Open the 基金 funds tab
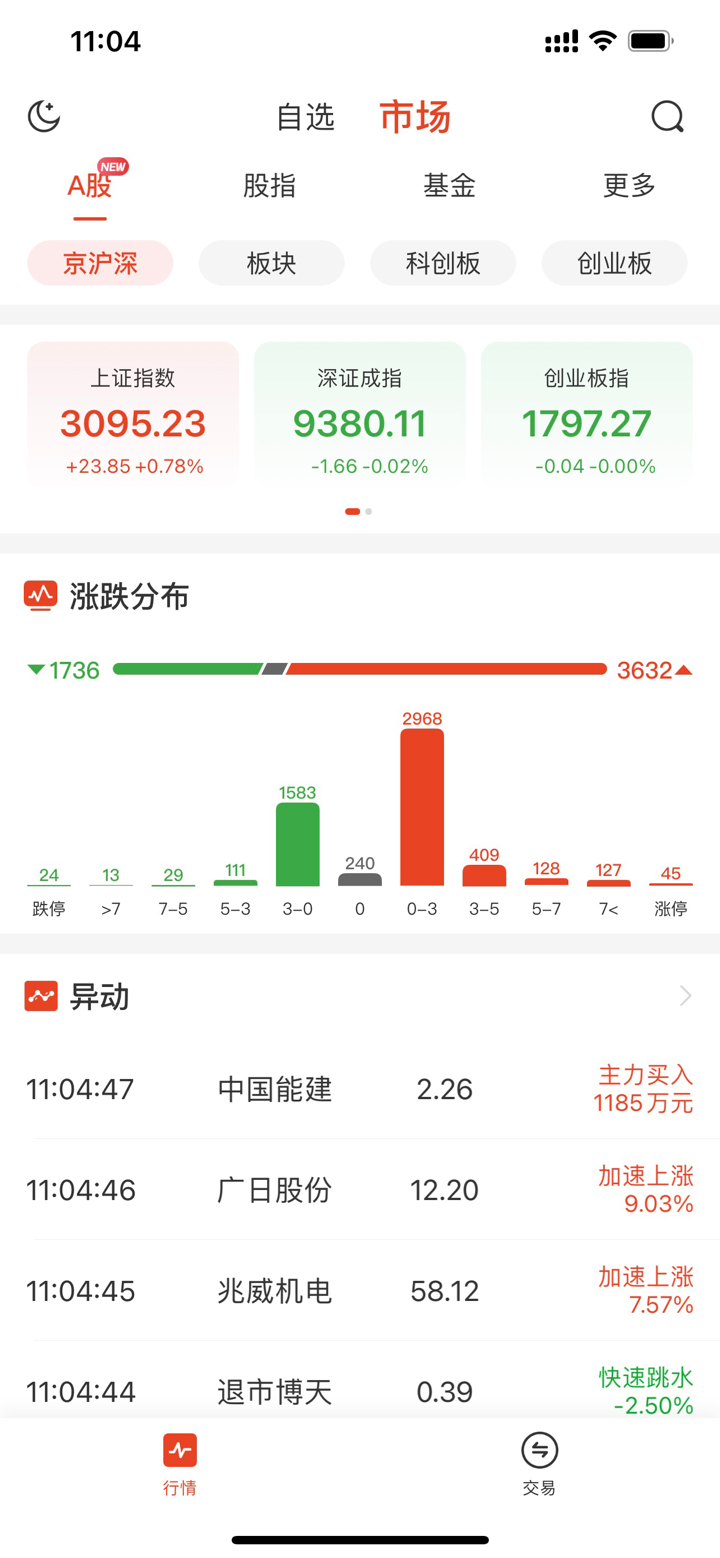Viewport: 720px width, 1558px height. tap(449, 186)
